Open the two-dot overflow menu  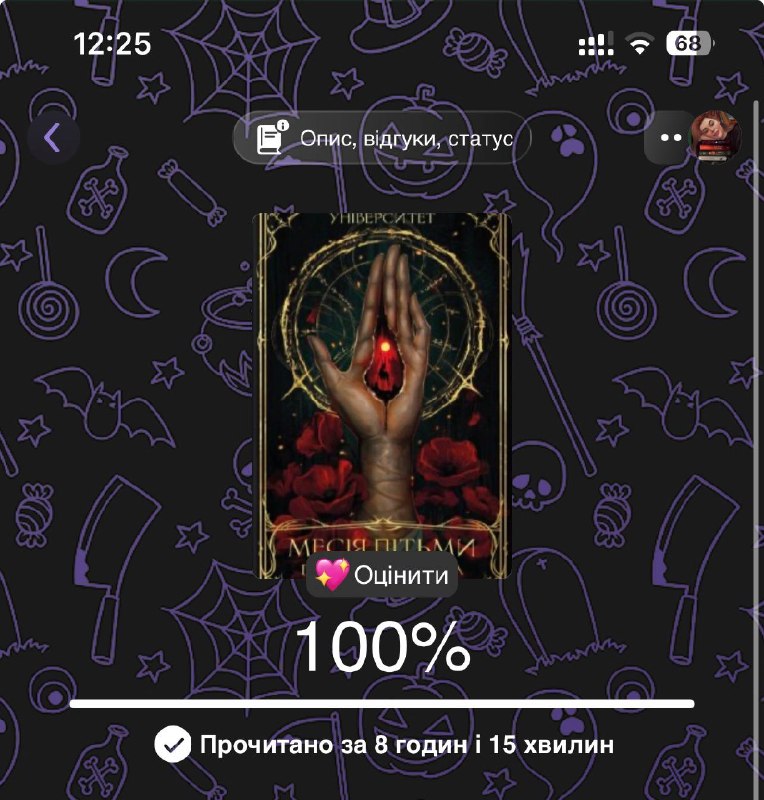[x=671, y=137]
